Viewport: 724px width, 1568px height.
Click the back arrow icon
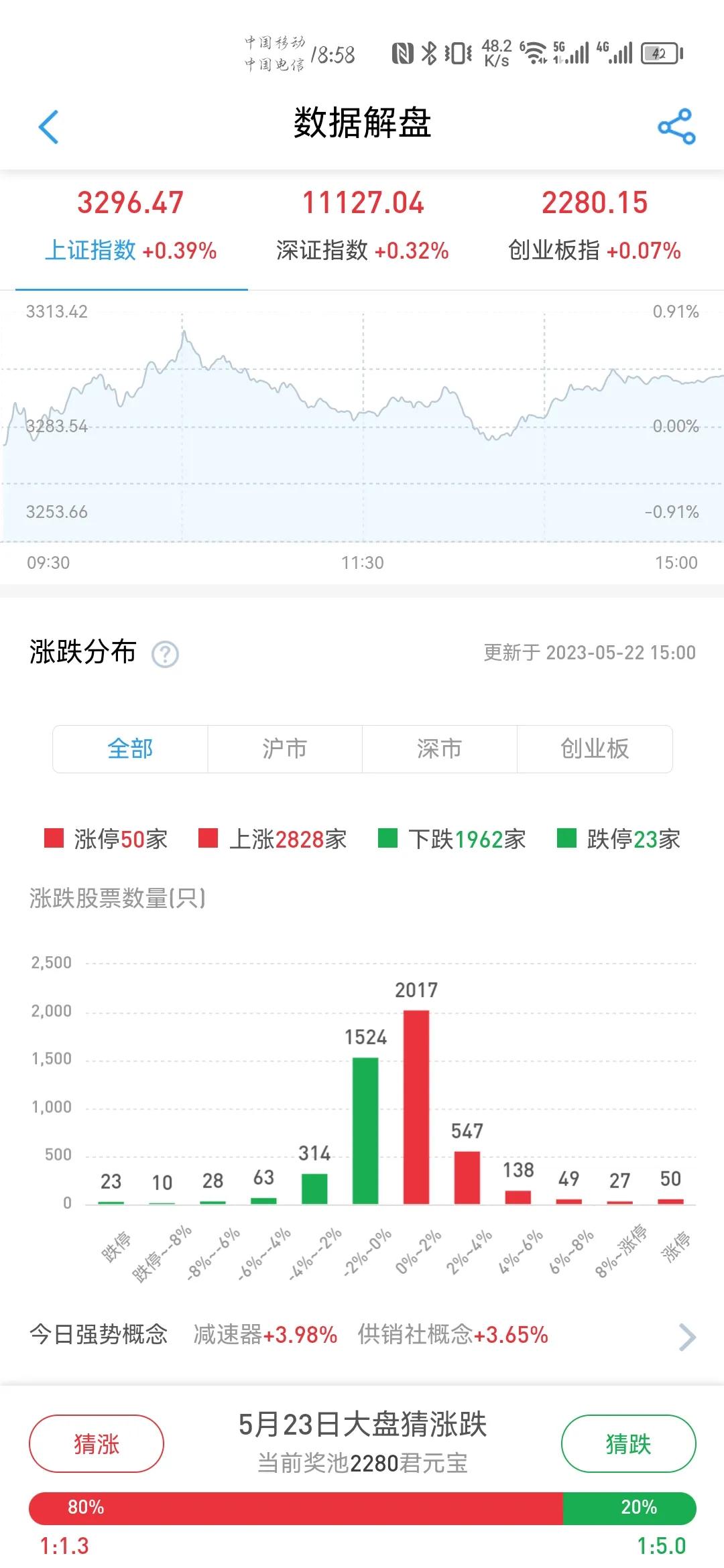coord(46,126)
